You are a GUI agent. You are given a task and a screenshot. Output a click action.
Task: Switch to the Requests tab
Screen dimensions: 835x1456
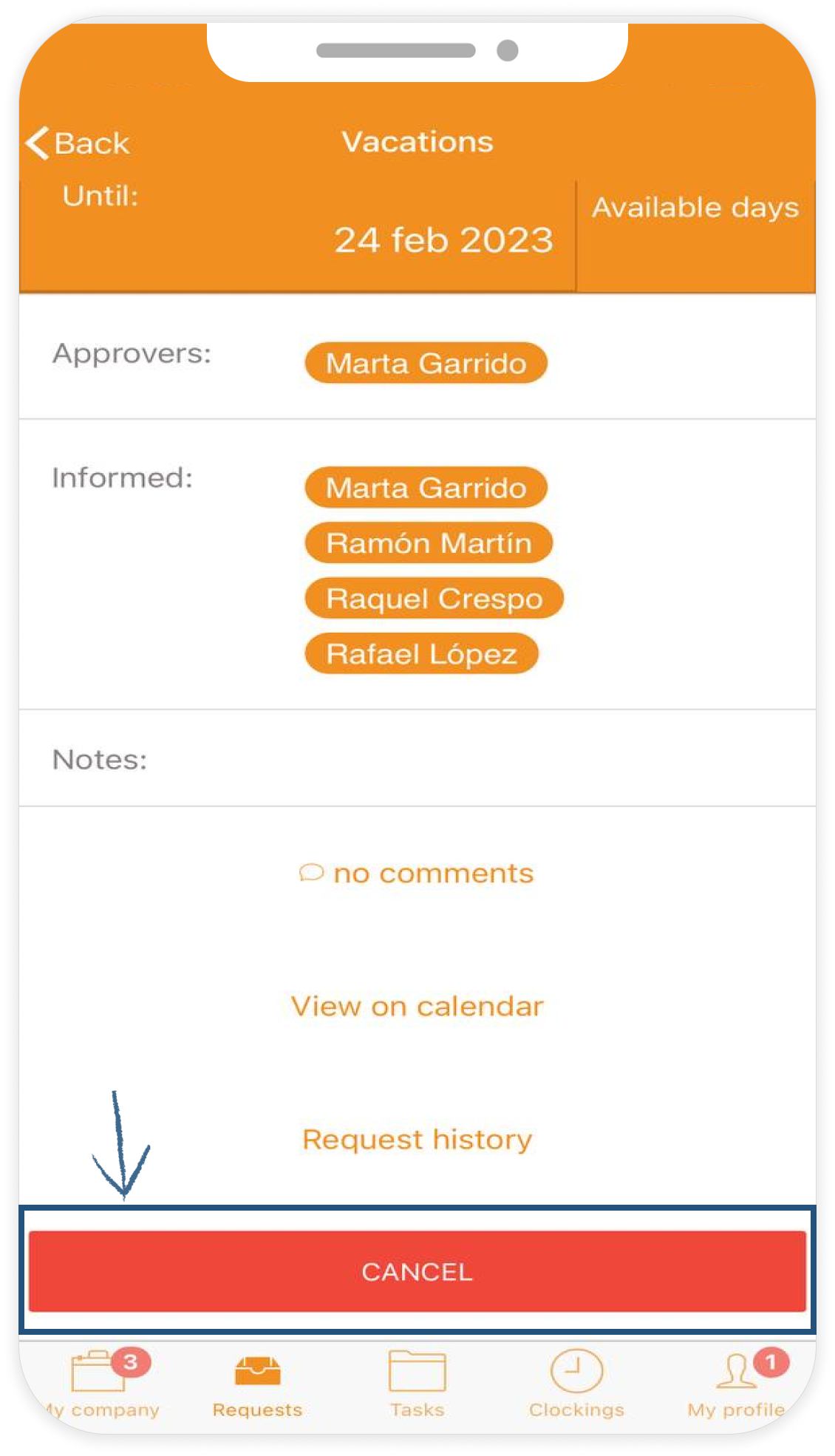pyautogui.click(x=257, y=1382)
